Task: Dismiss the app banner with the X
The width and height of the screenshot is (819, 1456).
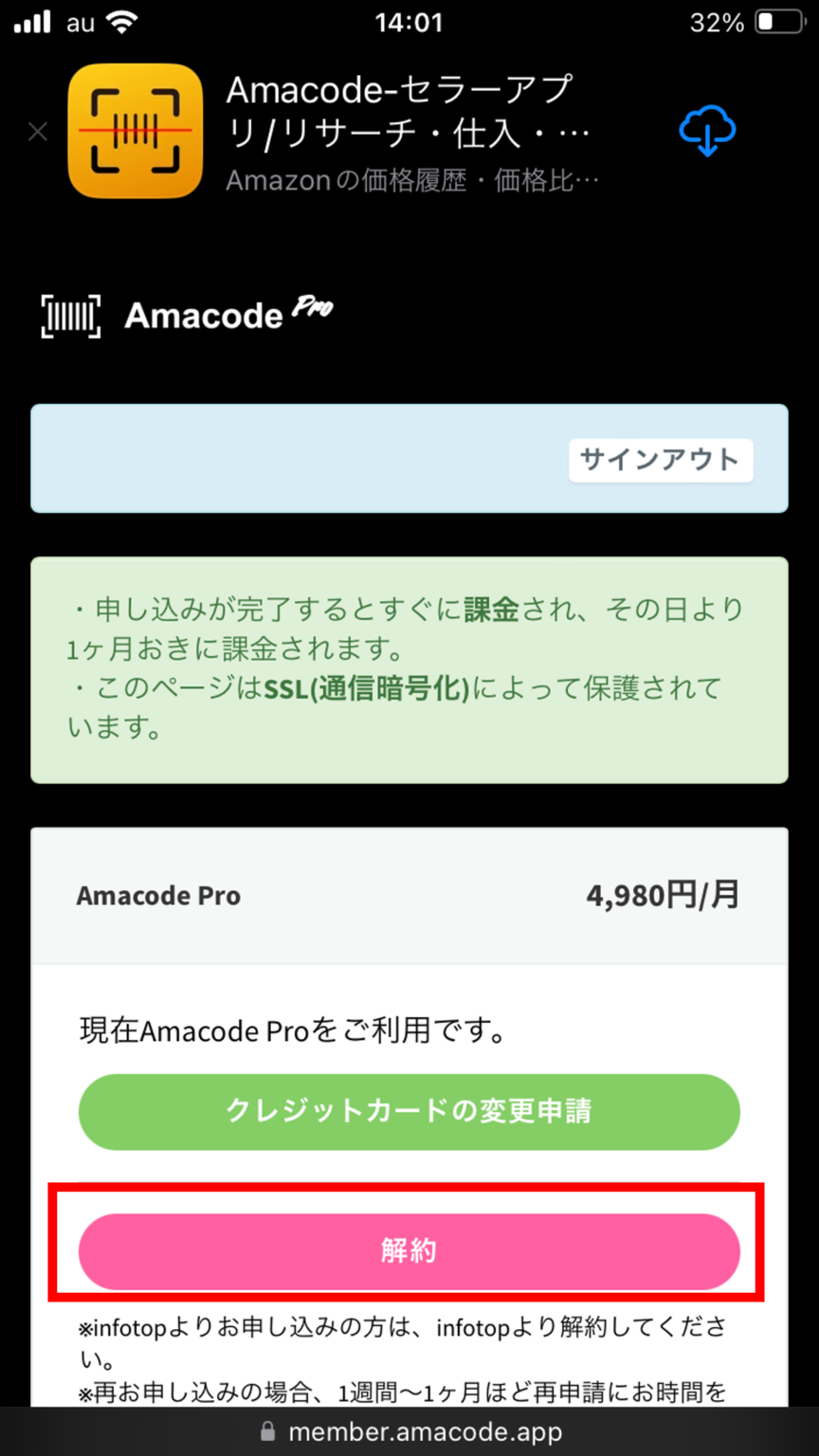Action: click(37, 132)
